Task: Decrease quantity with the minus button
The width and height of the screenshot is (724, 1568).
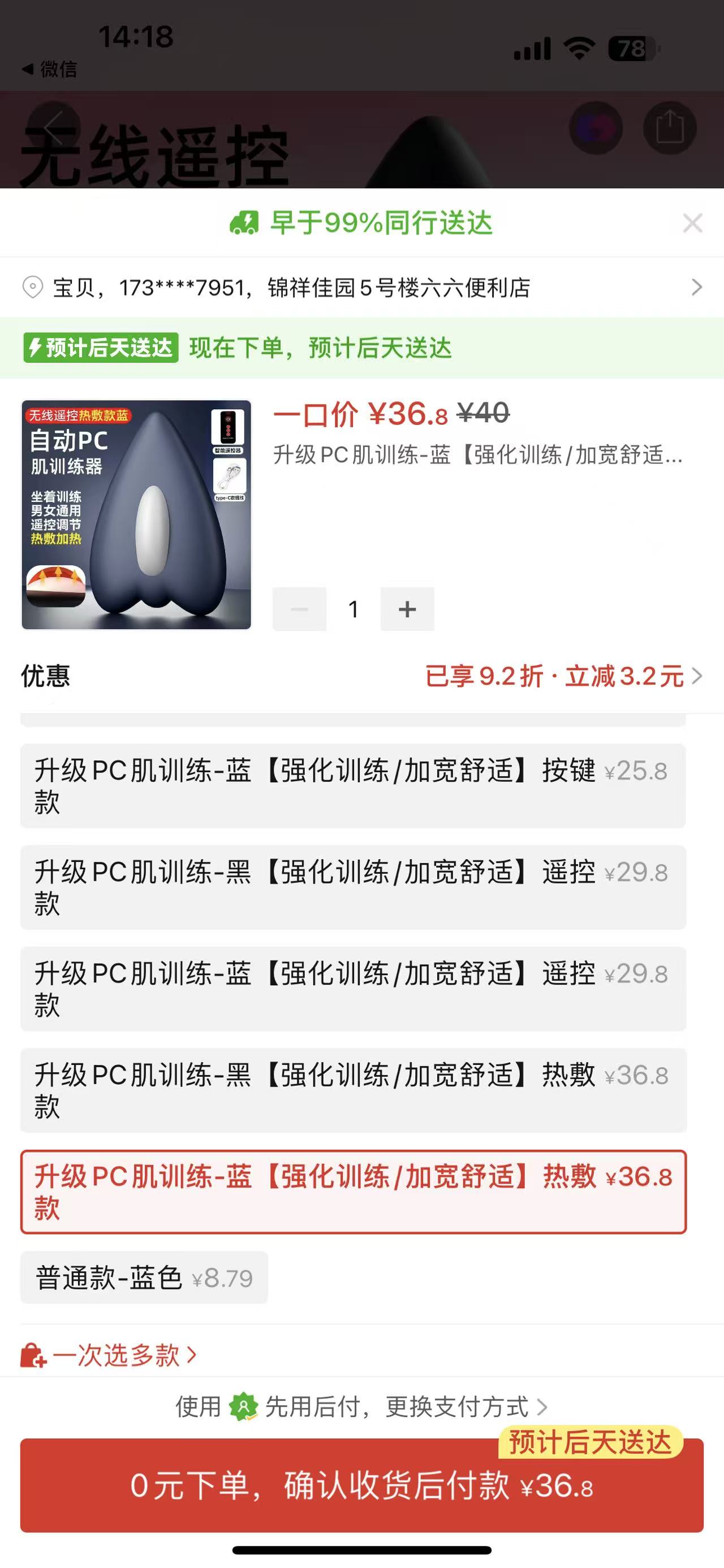Action: [299, 609]
